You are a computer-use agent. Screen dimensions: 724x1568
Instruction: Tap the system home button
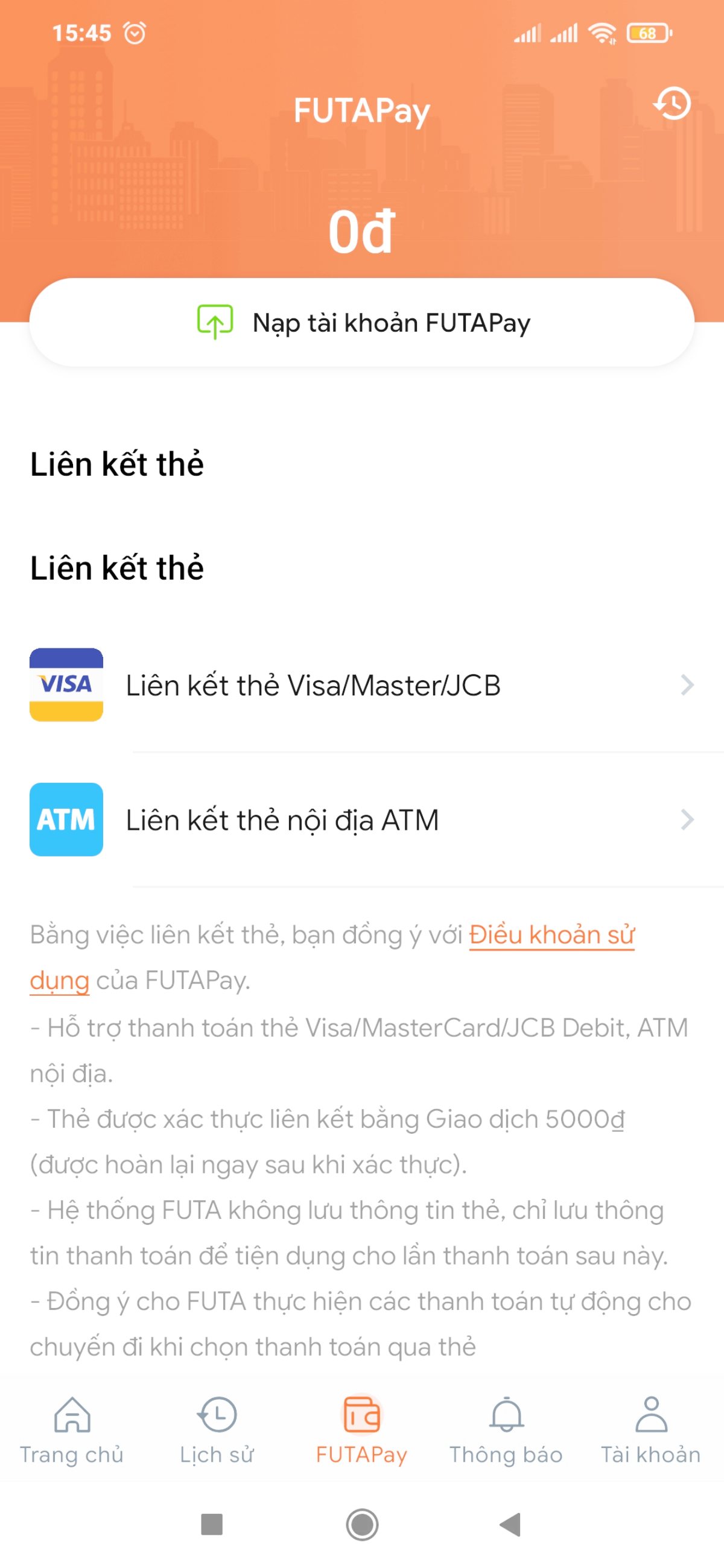[363, 1525]
